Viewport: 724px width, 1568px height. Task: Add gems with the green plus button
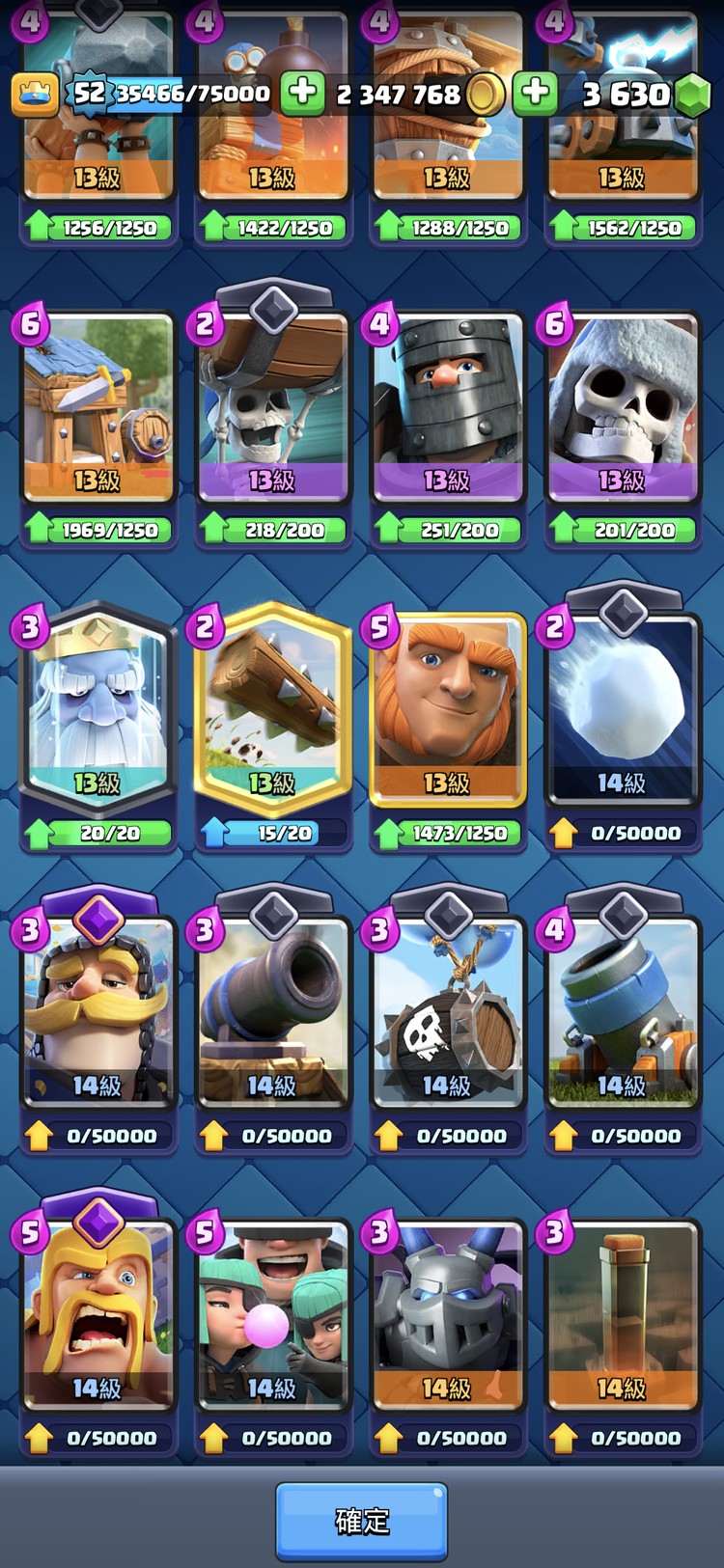[535, 93]
